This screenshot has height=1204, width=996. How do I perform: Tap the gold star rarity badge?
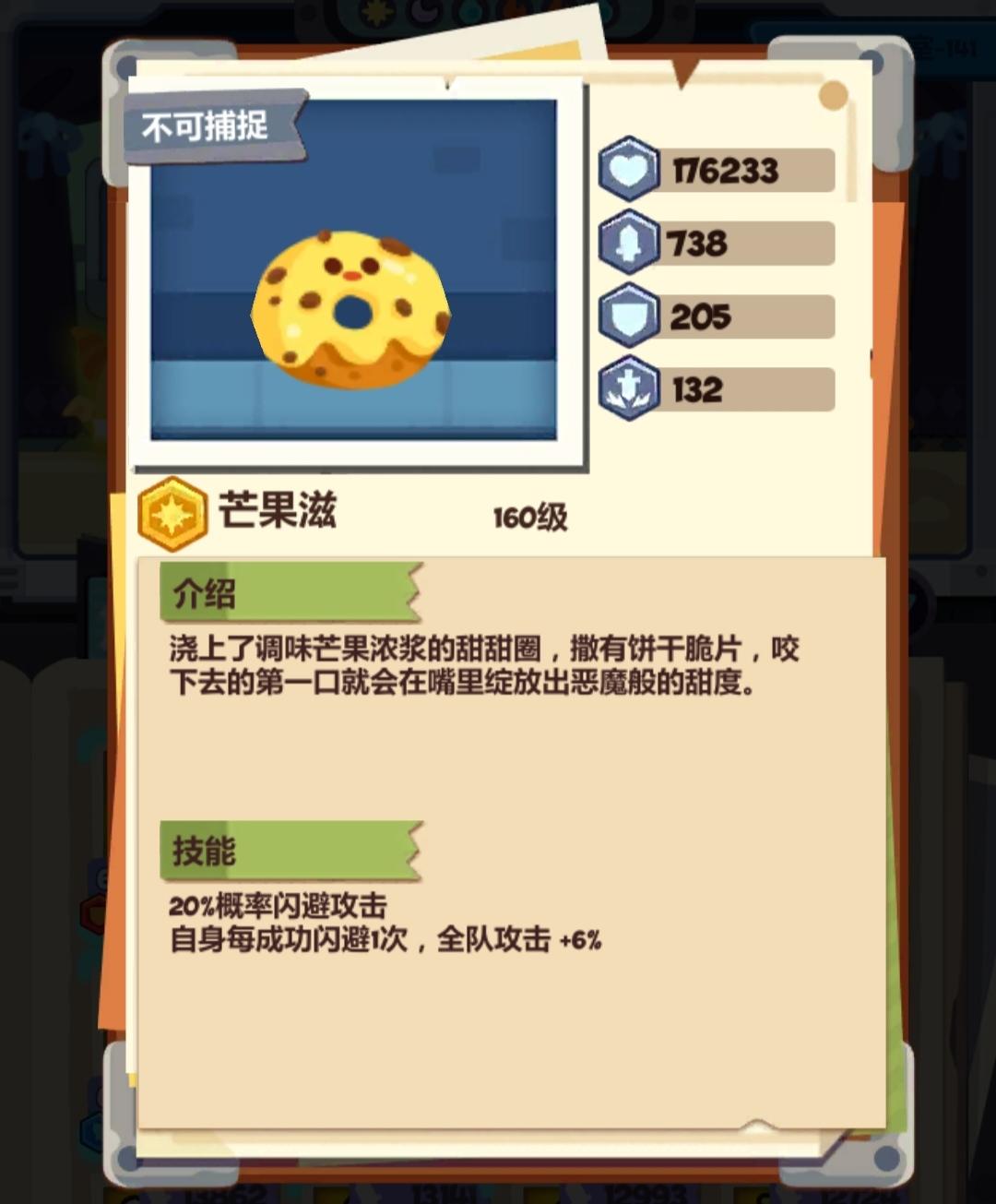coord(172,514)
